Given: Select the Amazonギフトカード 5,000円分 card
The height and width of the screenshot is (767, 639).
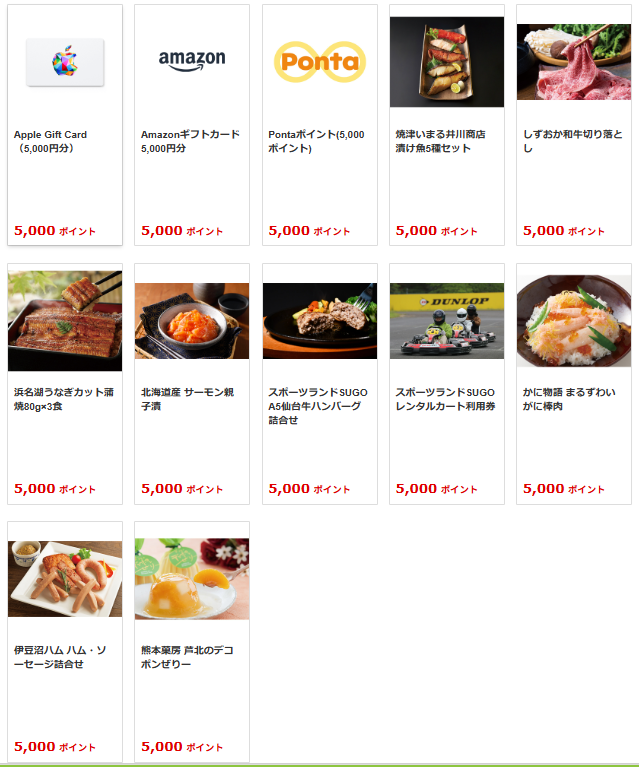Looking at the screenshot, I should pos(192,124).
